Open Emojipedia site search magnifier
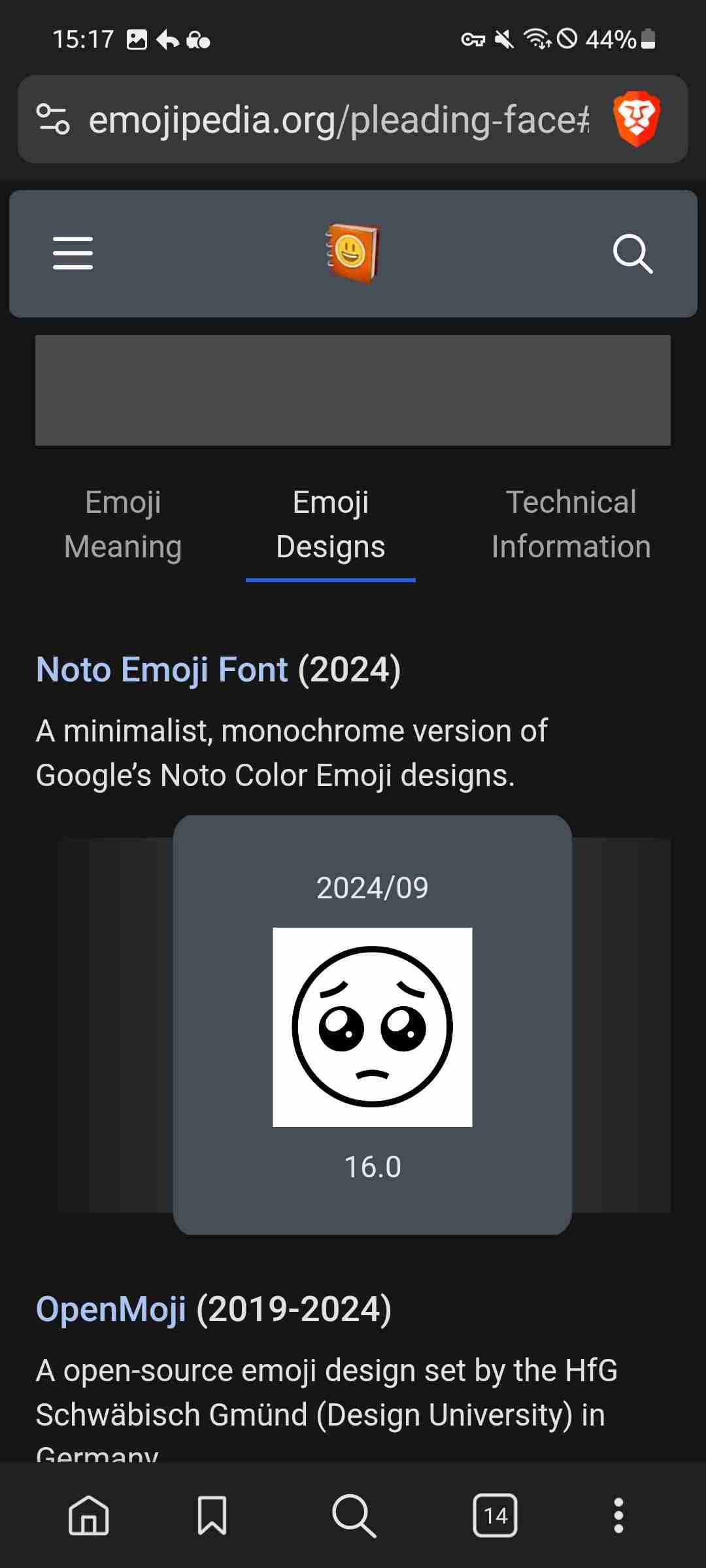The width and height of the screenshot is (706, 1568). pyautogui.click(x=632, y=253)
